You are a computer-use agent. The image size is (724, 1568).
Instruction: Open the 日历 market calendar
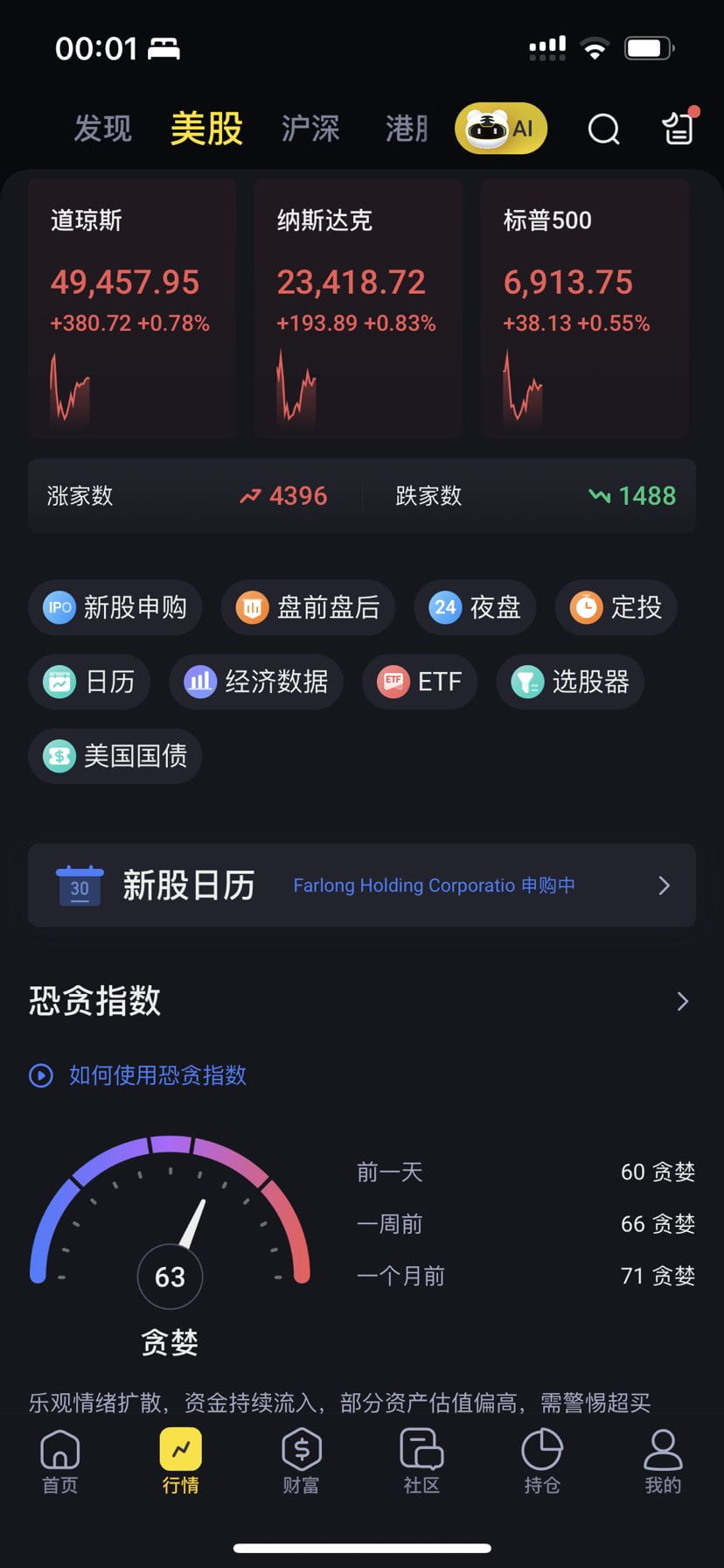click(x=88, y=682)
